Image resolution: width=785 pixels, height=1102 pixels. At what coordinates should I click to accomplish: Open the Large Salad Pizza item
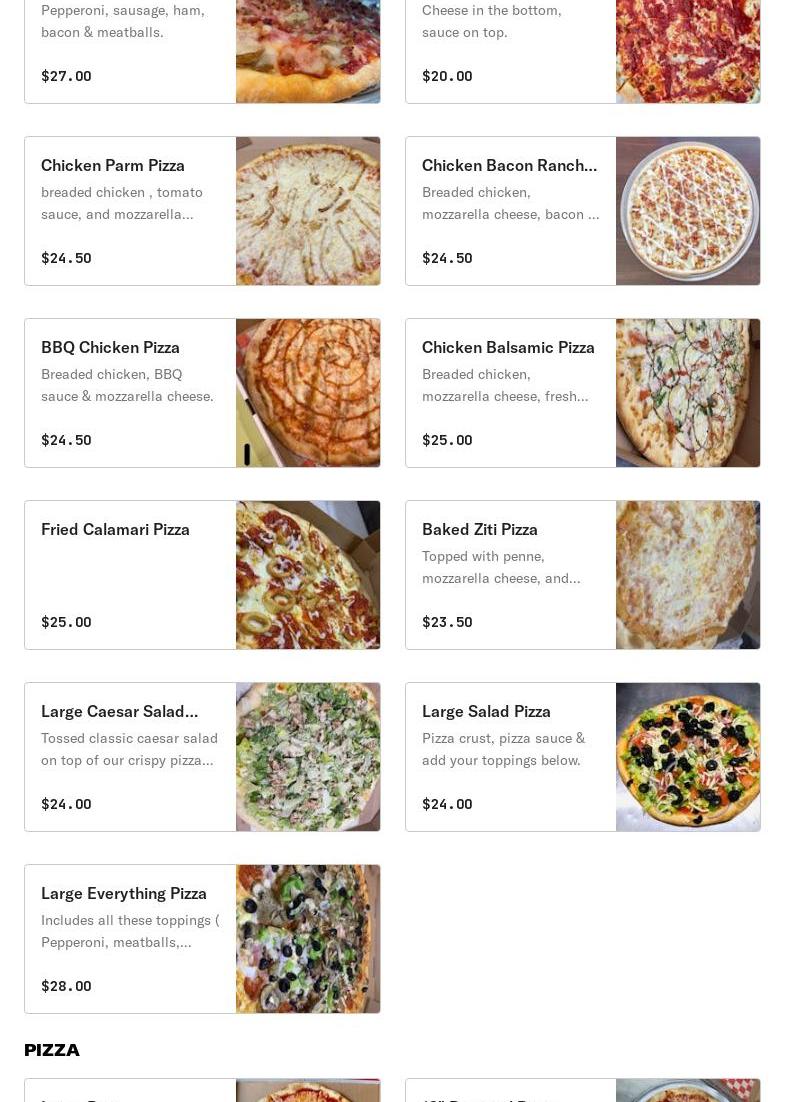pos(582,757)
